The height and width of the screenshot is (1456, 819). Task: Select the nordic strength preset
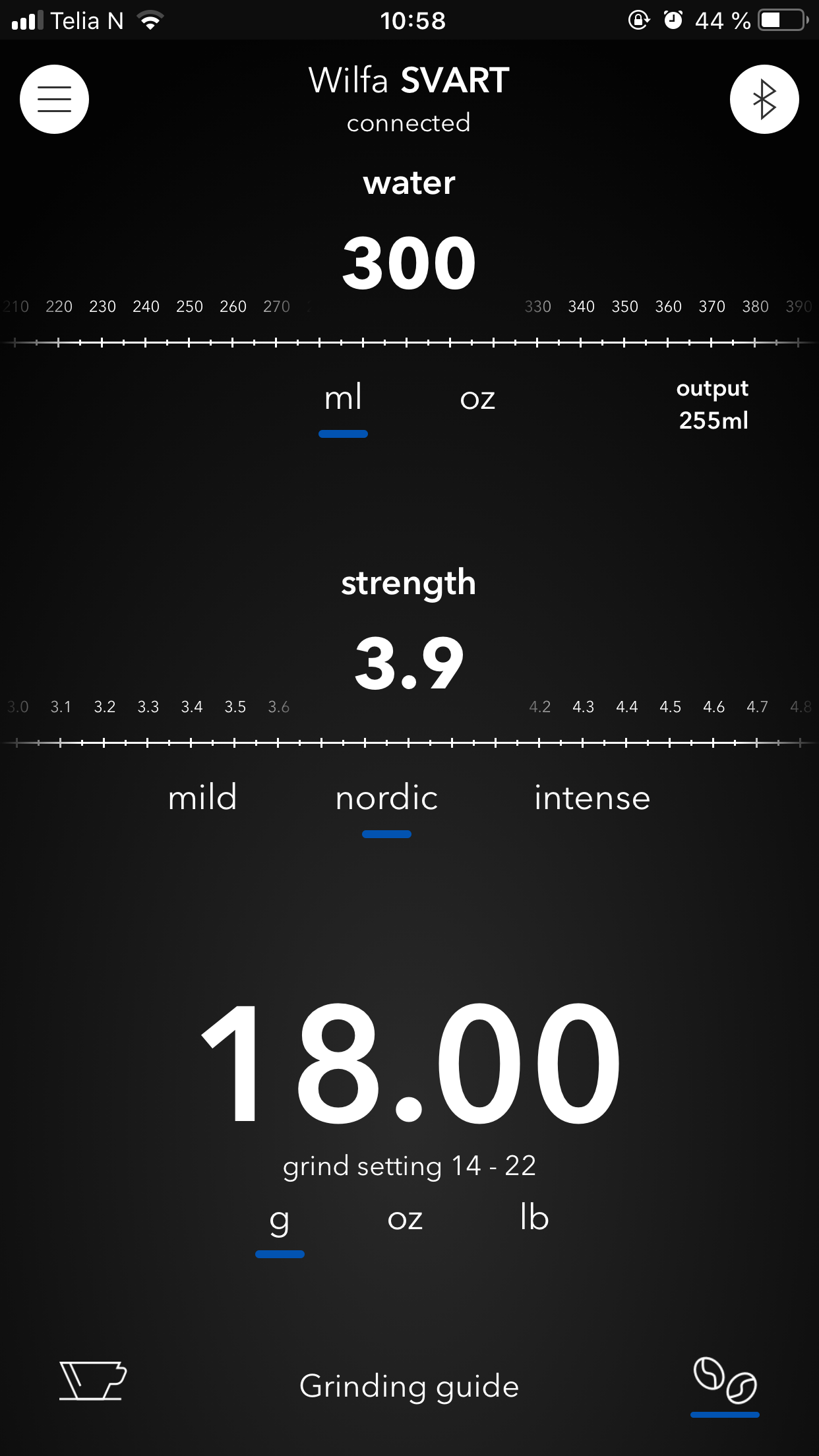[386, 798]
